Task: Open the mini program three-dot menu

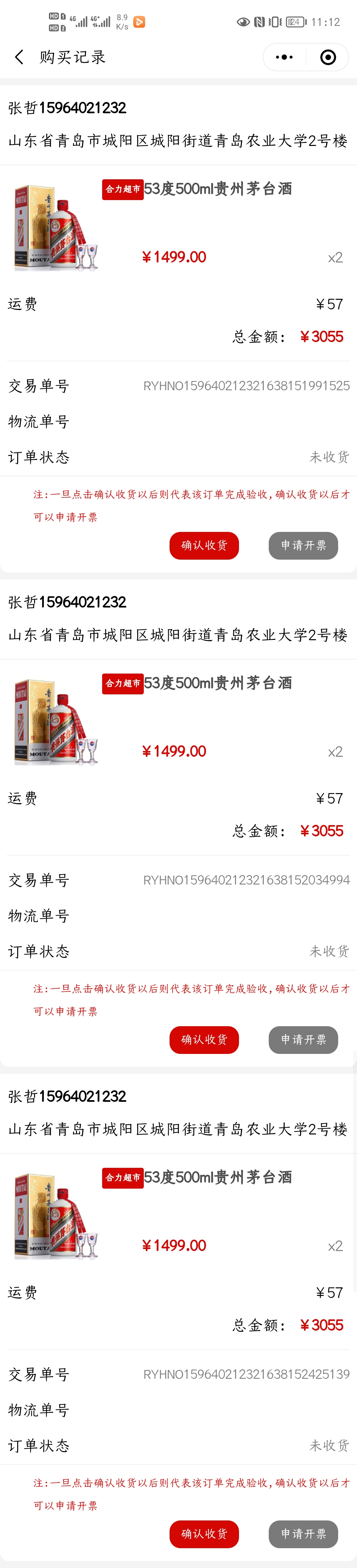Action: [x=285, y=57]
